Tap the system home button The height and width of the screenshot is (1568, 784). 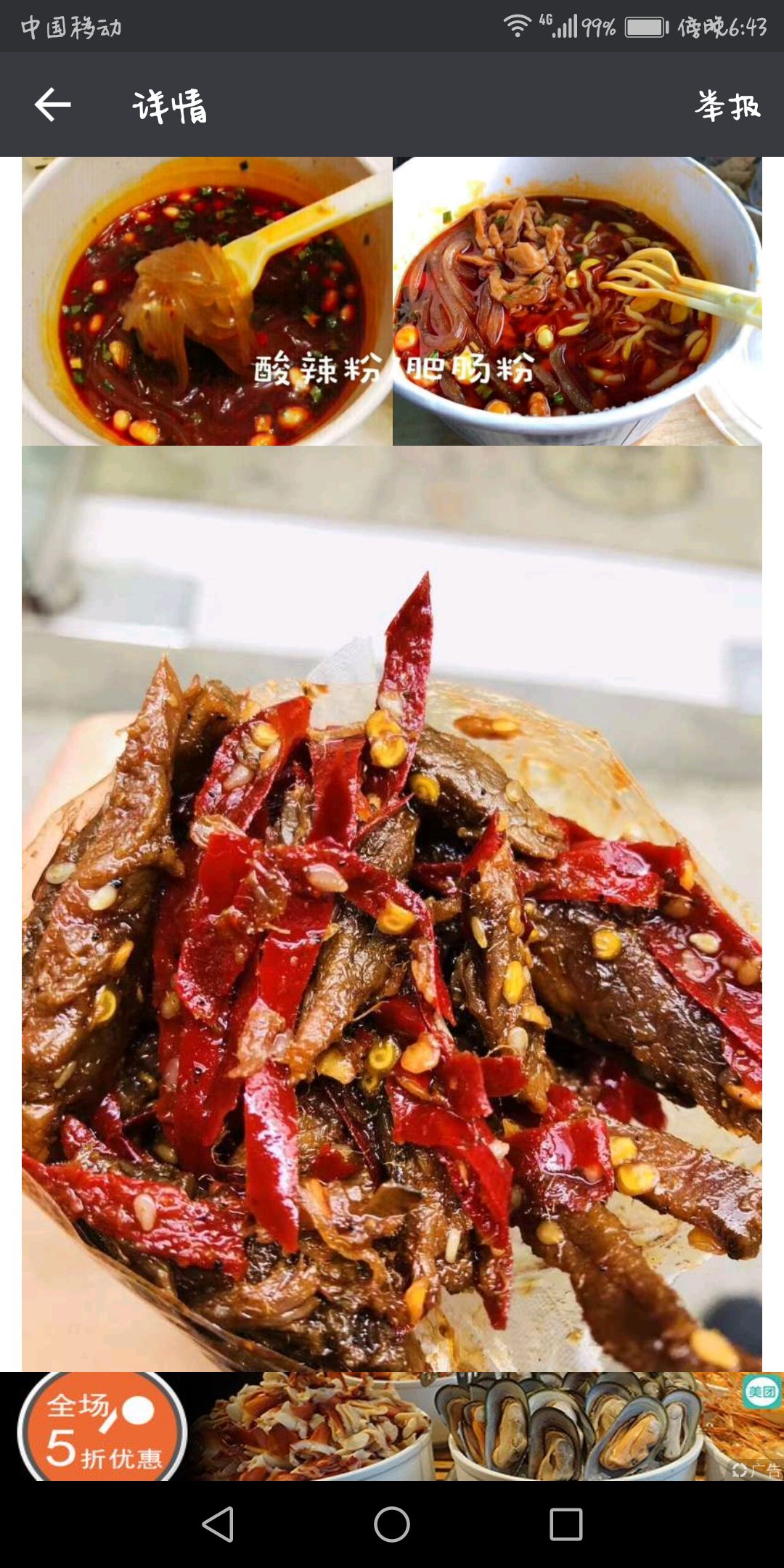click(x=392, y=1524)
